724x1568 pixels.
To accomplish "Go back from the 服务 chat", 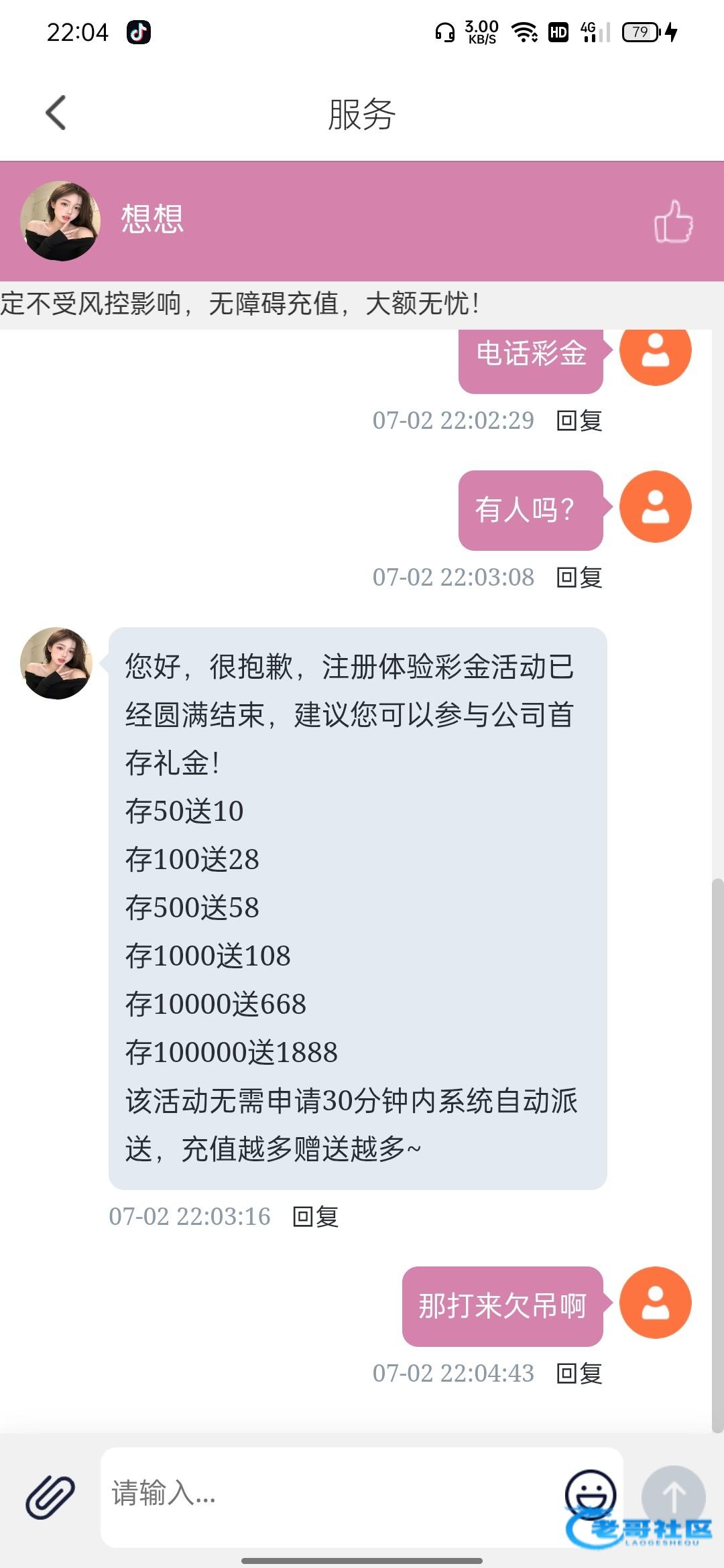I will pyautogui.click(x=56, y=113).
